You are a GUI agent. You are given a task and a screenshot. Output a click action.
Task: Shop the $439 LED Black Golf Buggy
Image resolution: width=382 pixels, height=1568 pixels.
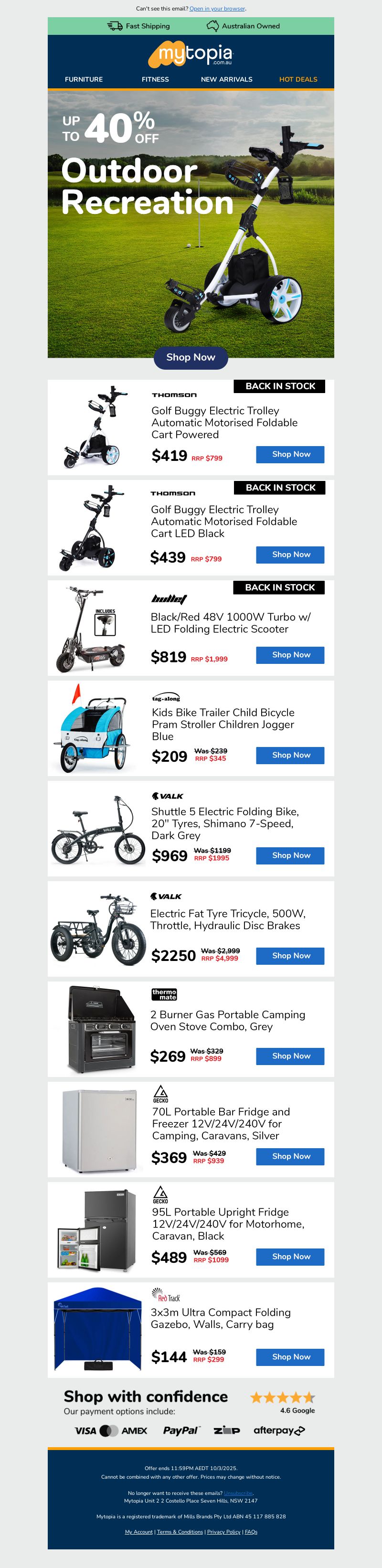pyautogui.click(x=290, y=555)
